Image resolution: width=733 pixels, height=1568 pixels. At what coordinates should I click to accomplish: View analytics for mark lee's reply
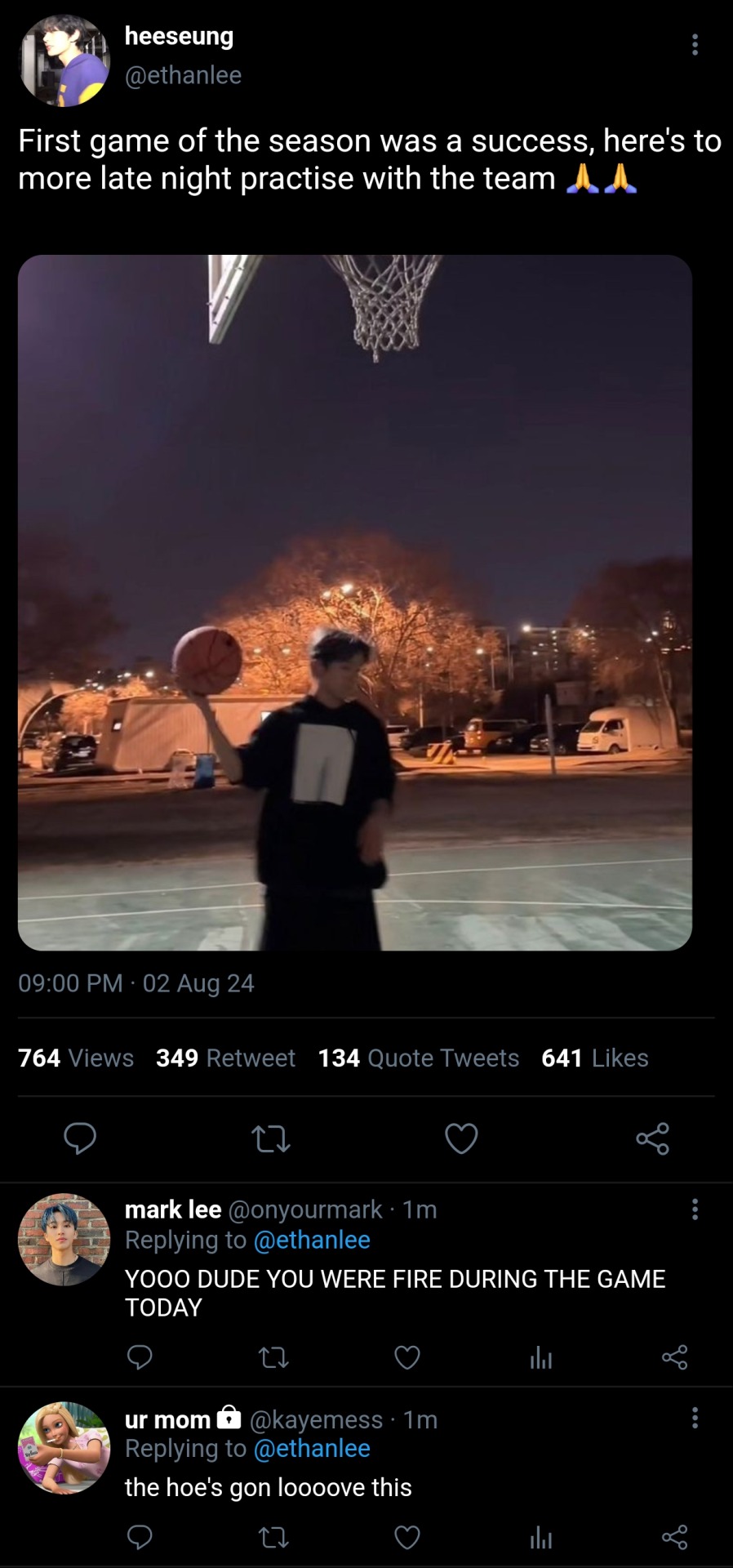[x=540, y=1358]
